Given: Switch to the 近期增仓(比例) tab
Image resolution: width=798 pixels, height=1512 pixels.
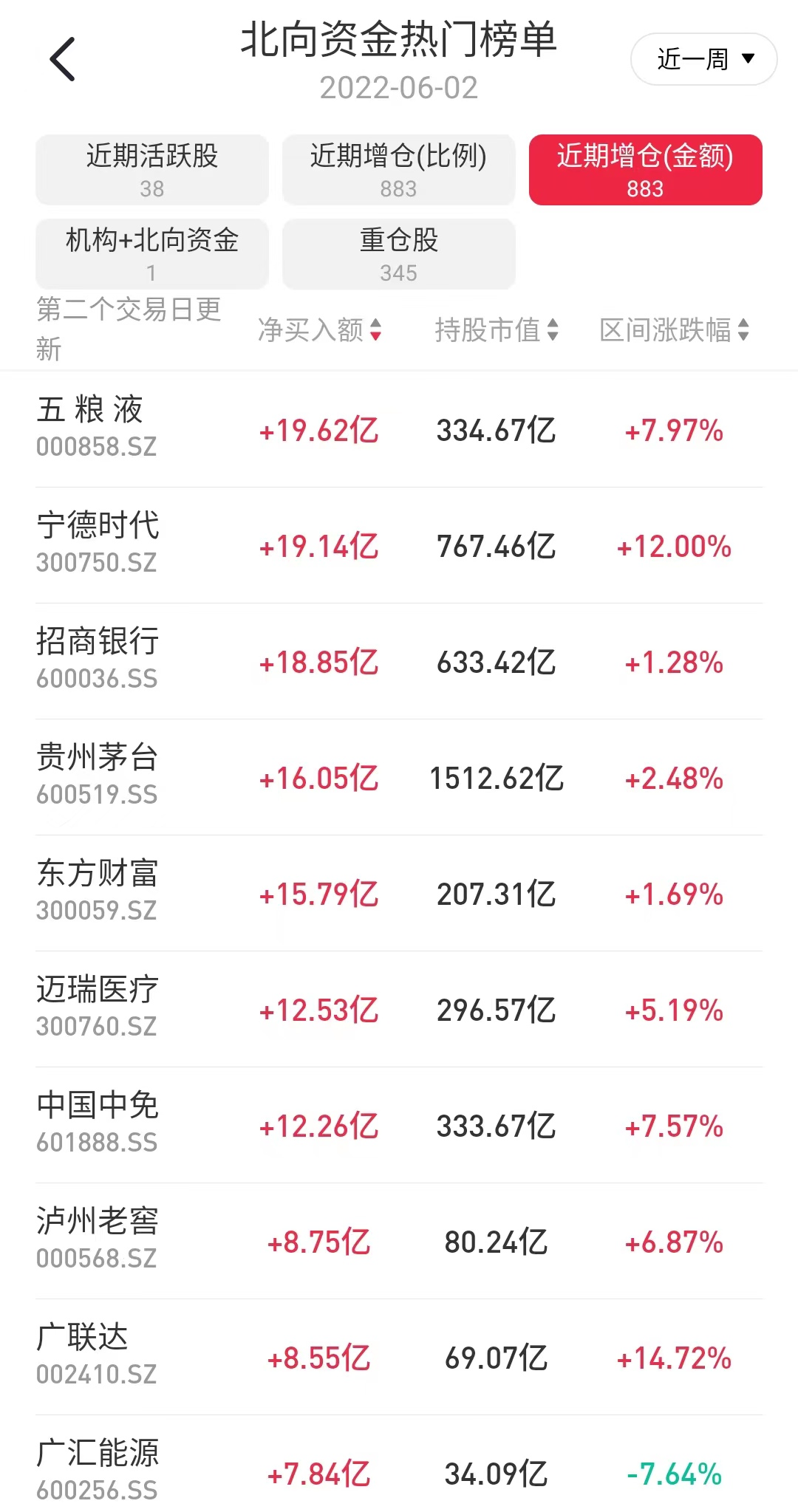Looking at the screenshot, I should [398, 170].
